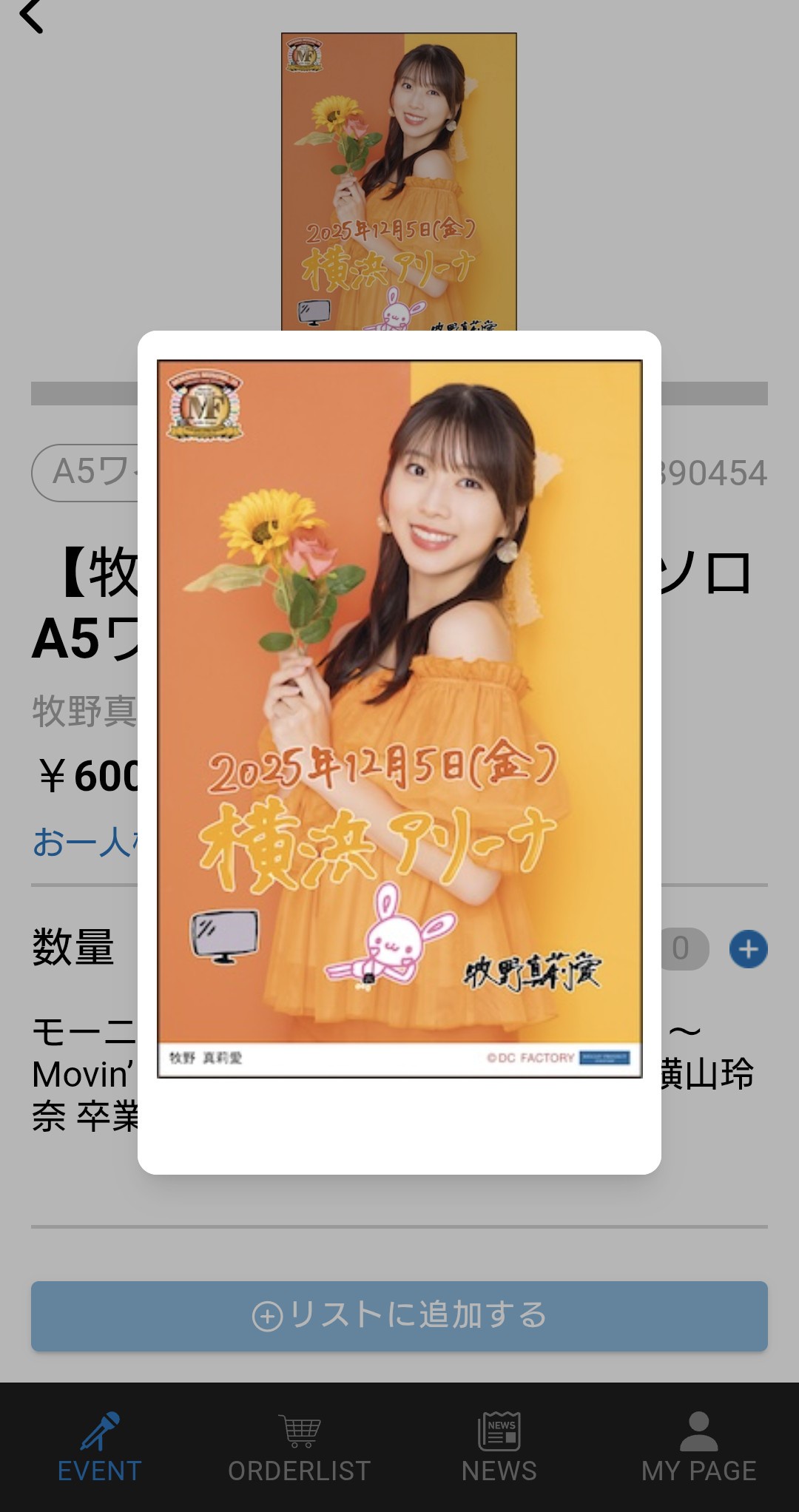Go to MY PAGE tab
Screen dimensions: 799x1512
point(698,1448)
